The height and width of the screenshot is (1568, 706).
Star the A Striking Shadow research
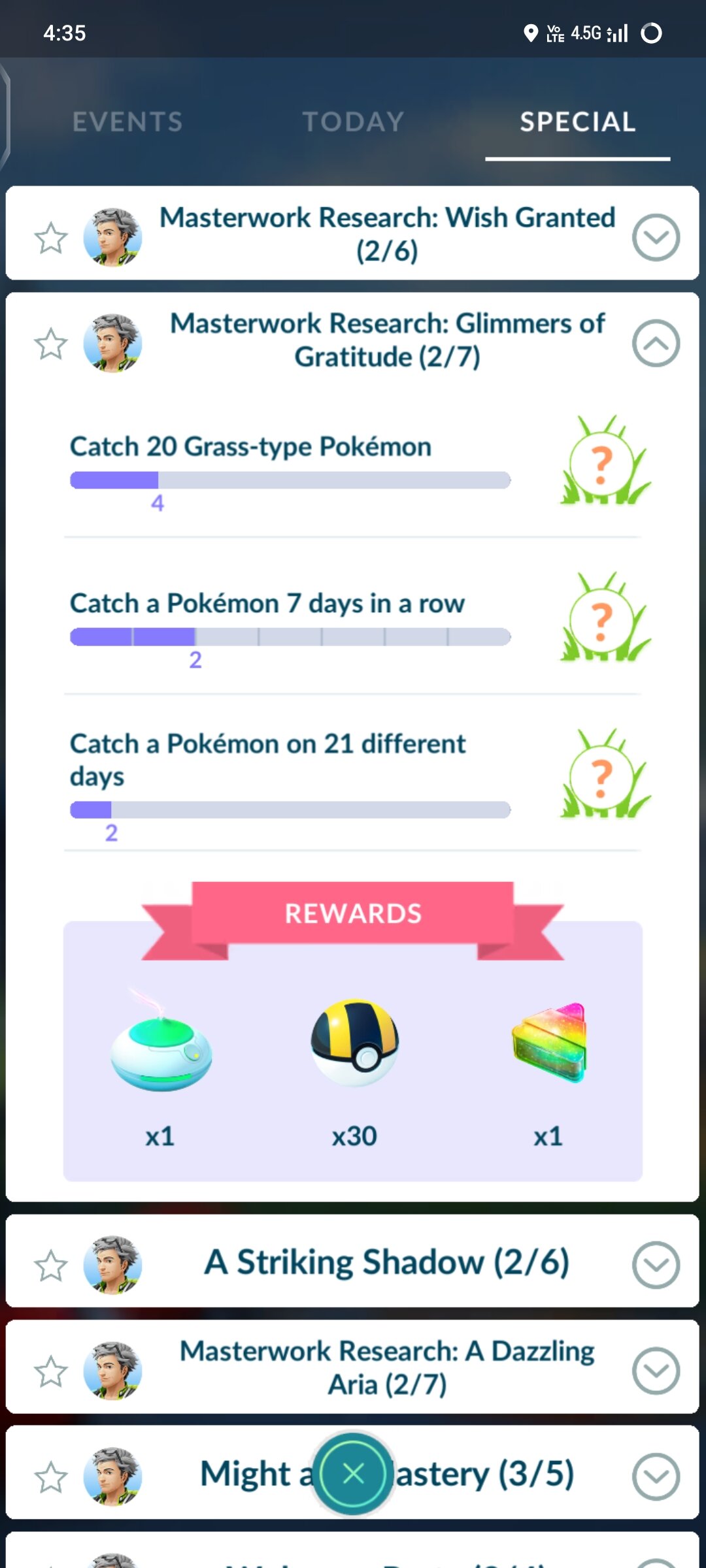click(50, 1266)
